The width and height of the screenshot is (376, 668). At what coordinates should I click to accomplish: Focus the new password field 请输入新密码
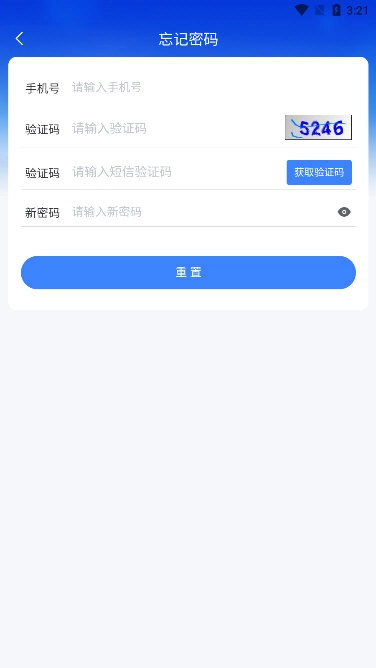point(201,212)
